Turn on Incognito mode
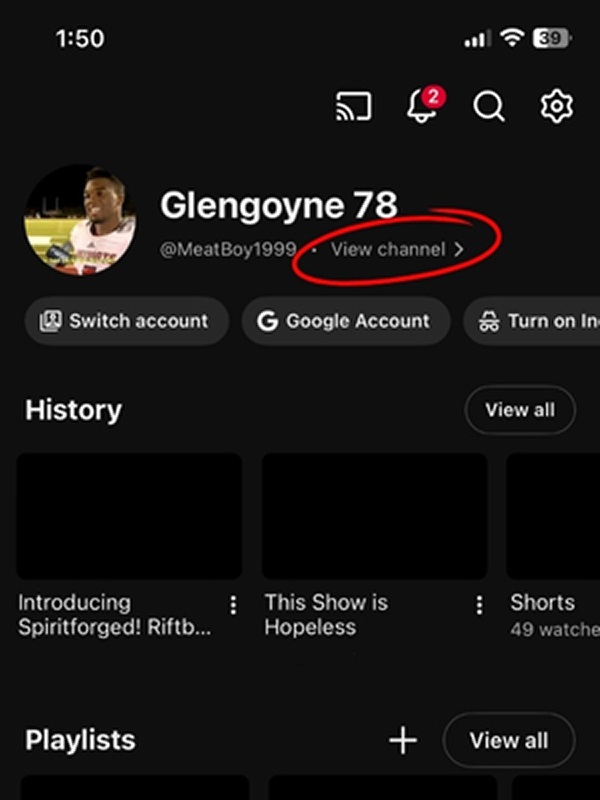 (535, 321)
